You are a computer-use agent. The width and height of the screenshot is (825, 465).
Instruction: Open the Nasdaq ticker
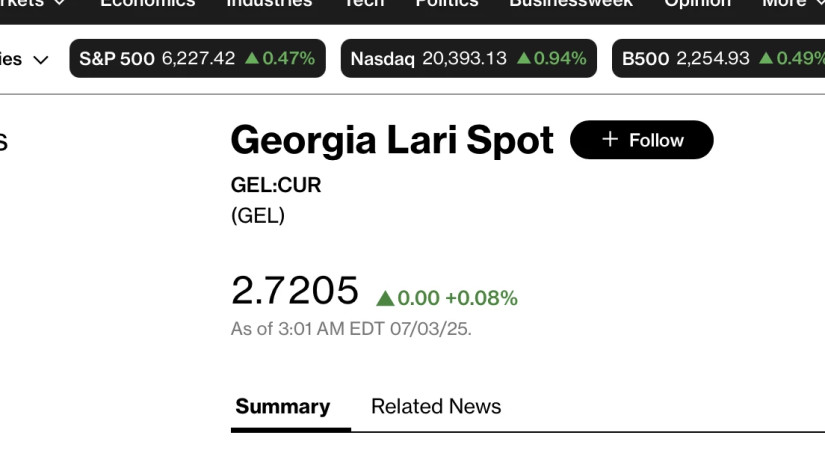tap(468, 59)
